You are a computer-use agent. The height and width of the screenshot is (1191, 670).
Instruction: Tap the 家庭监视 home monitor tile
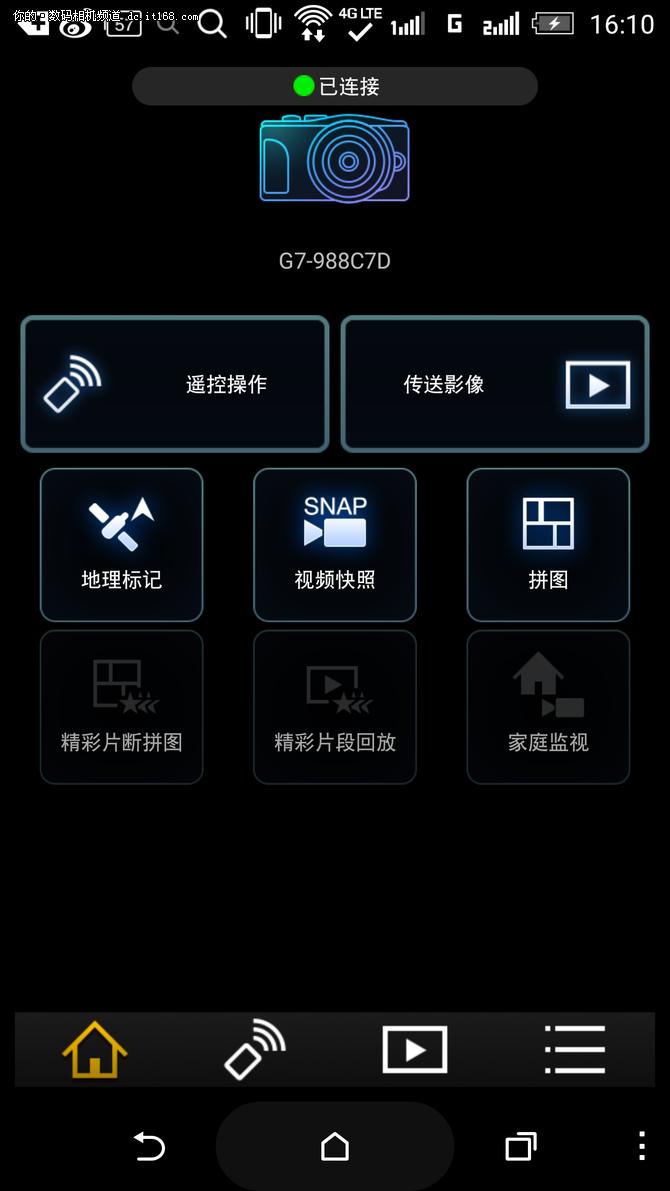(548, 707)
